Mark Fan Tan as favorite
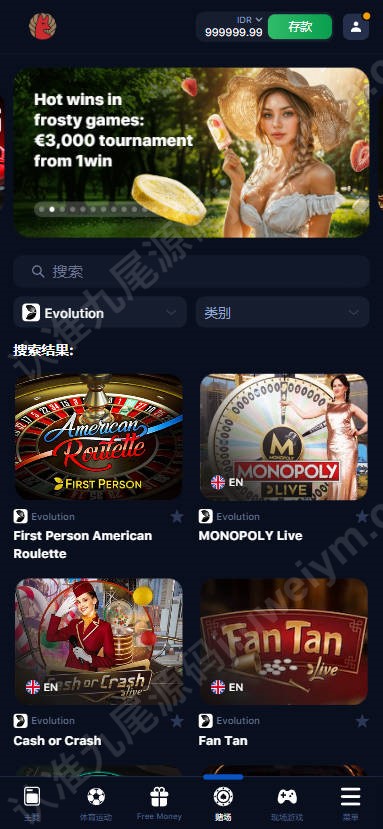383x829 pixels. pos(362,721)
